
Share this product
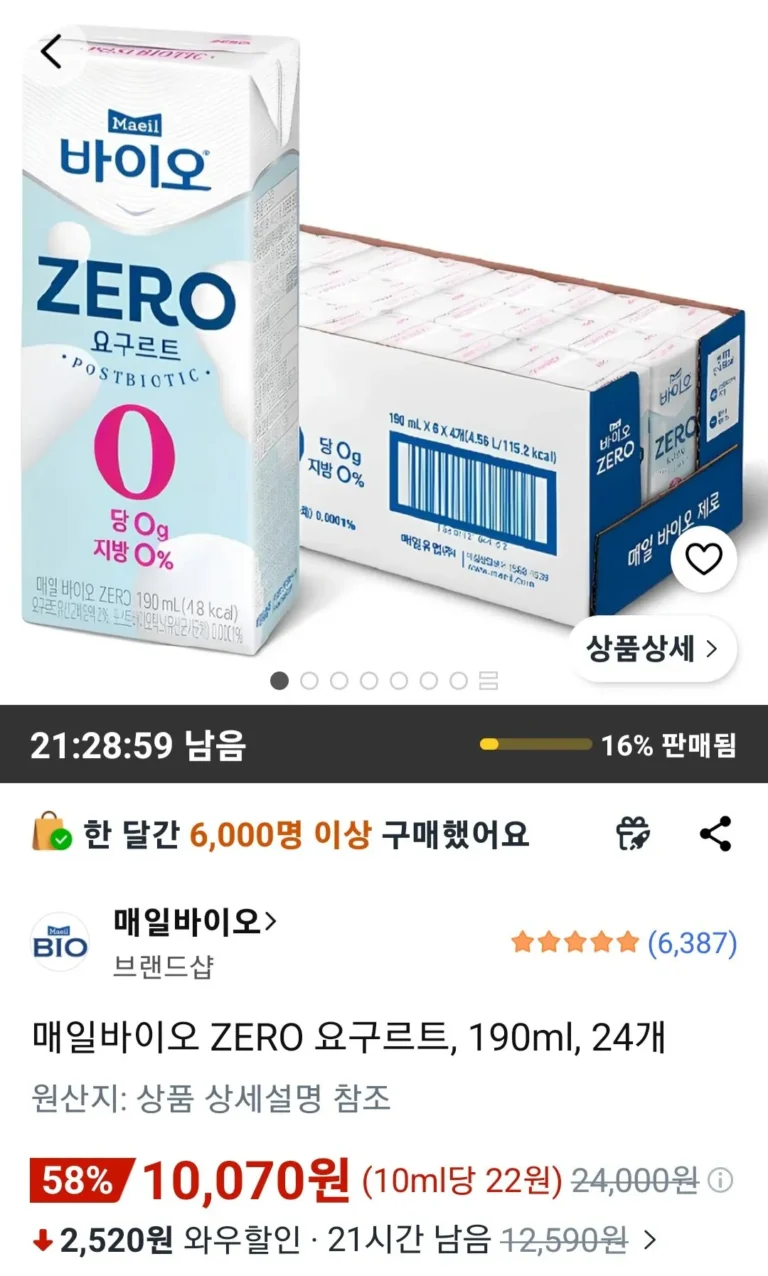(715, 833)
